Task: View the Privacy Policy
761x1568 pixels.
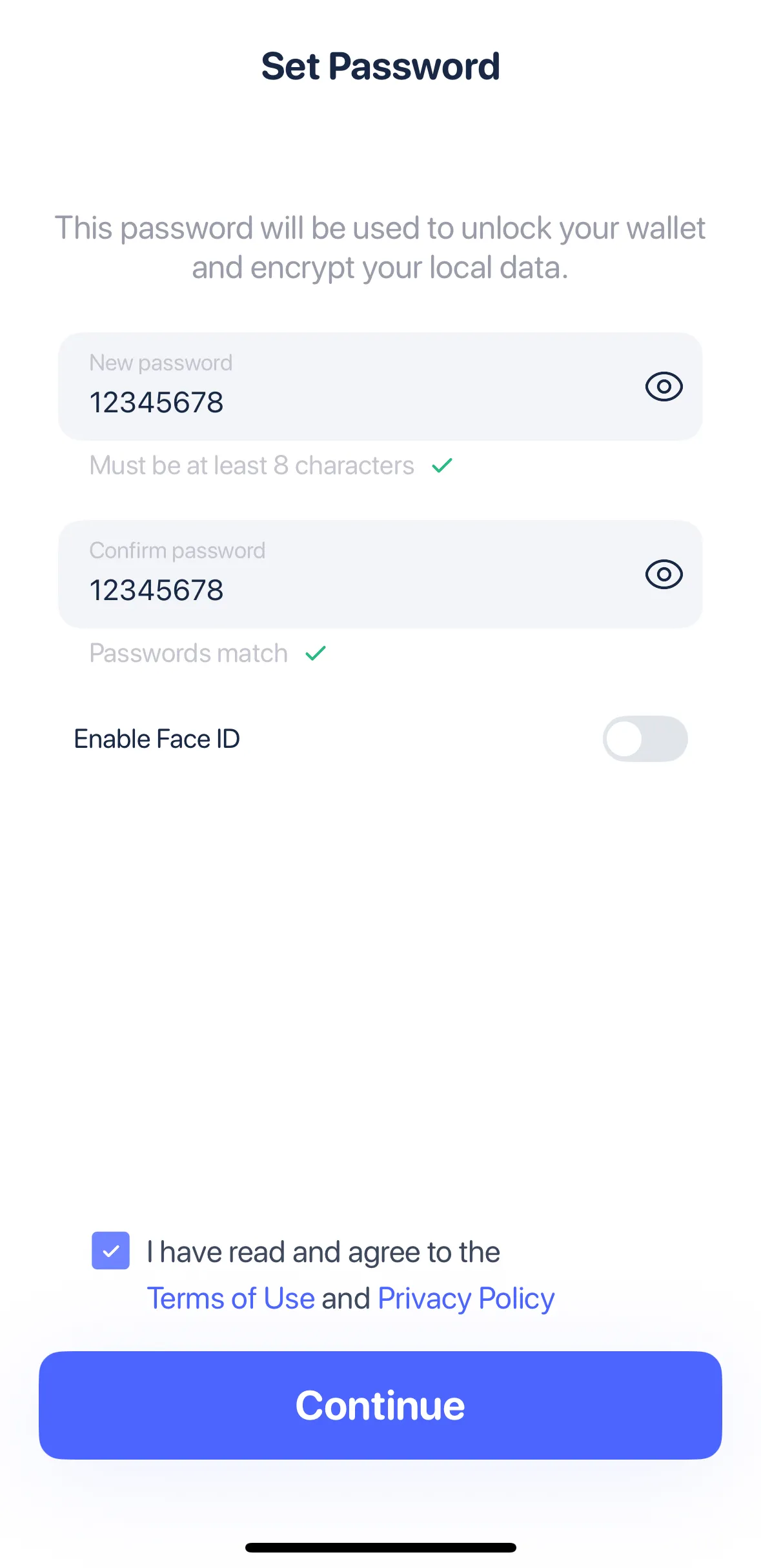Action: coord(465,1298)
